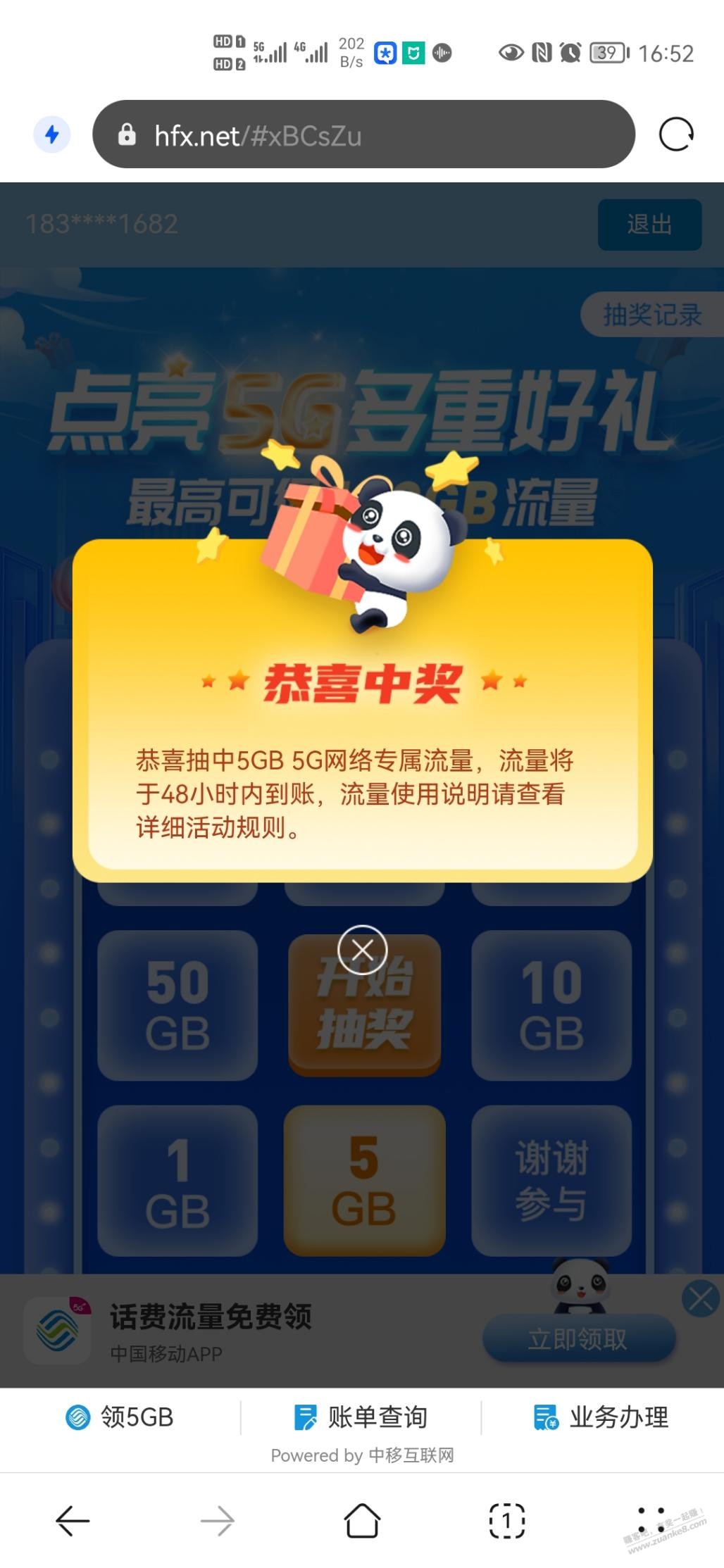Refresh the page using the reload icon

(675, 134)
